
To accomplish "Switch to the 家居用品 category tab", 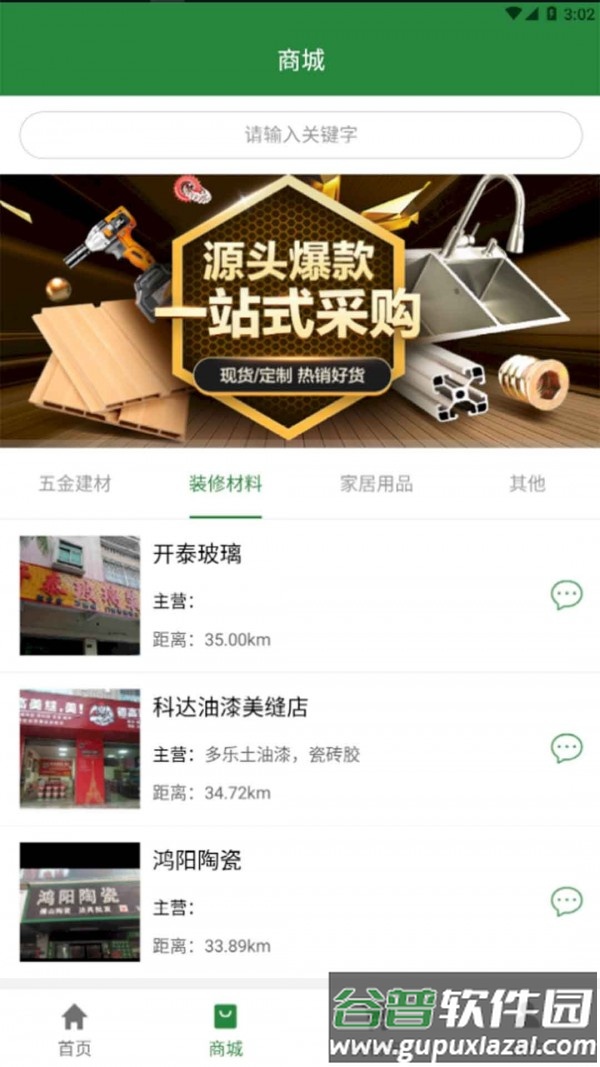I will 376,484.
